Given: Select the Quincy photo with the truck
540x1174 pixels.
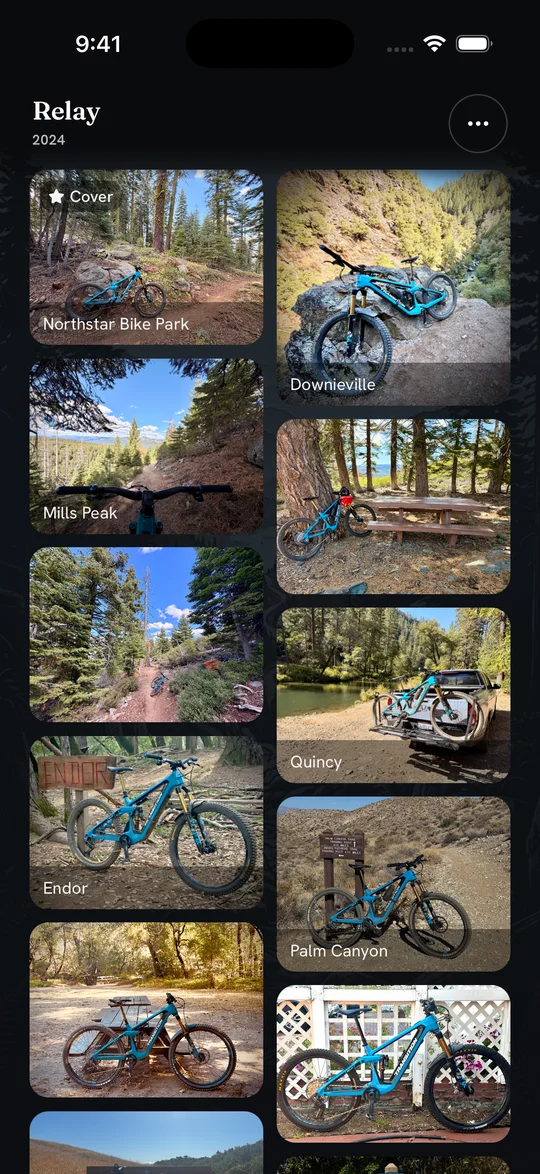Looking at the screenshot, I should tap(393, 695).
